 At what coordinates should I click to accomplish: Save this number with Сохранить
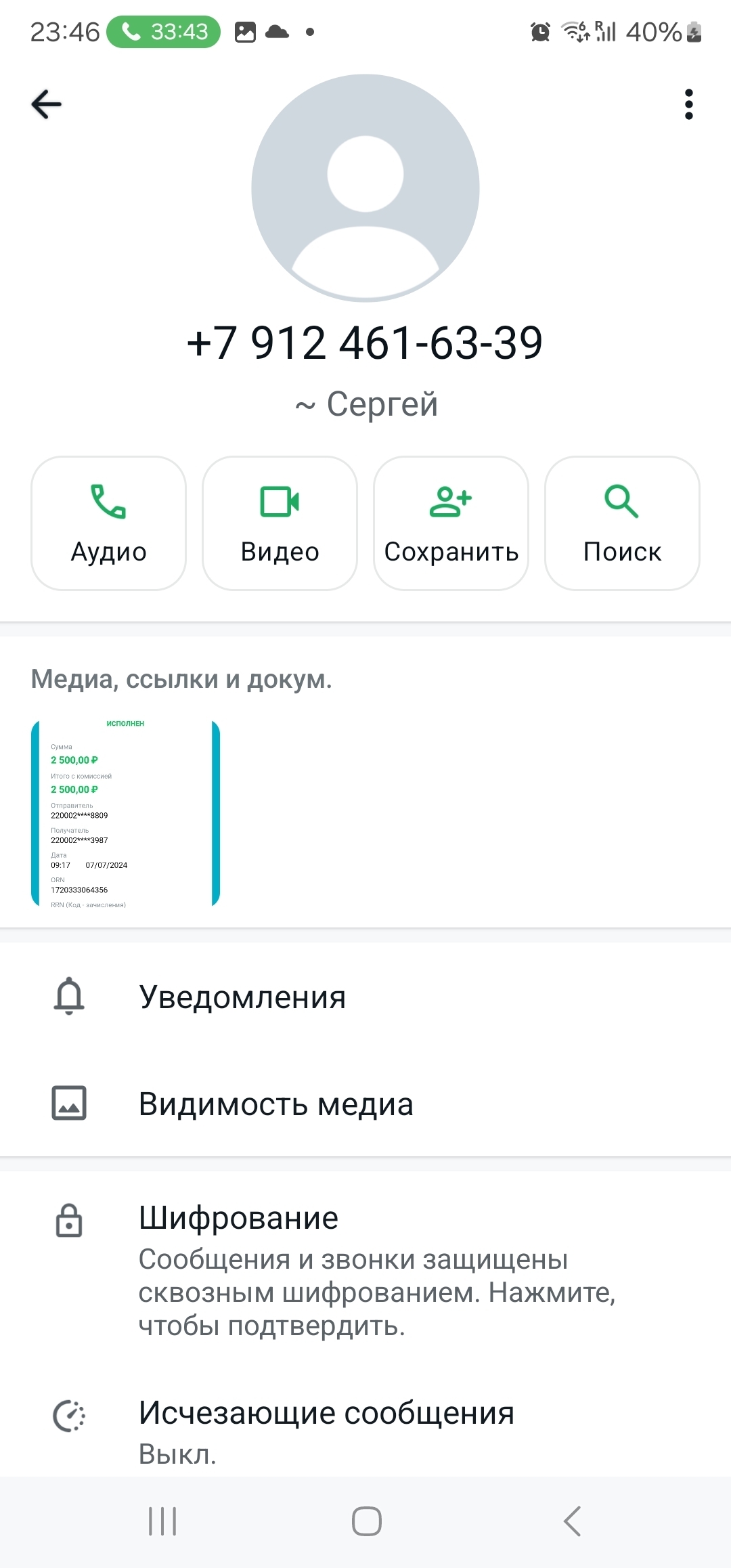(451, 523)
